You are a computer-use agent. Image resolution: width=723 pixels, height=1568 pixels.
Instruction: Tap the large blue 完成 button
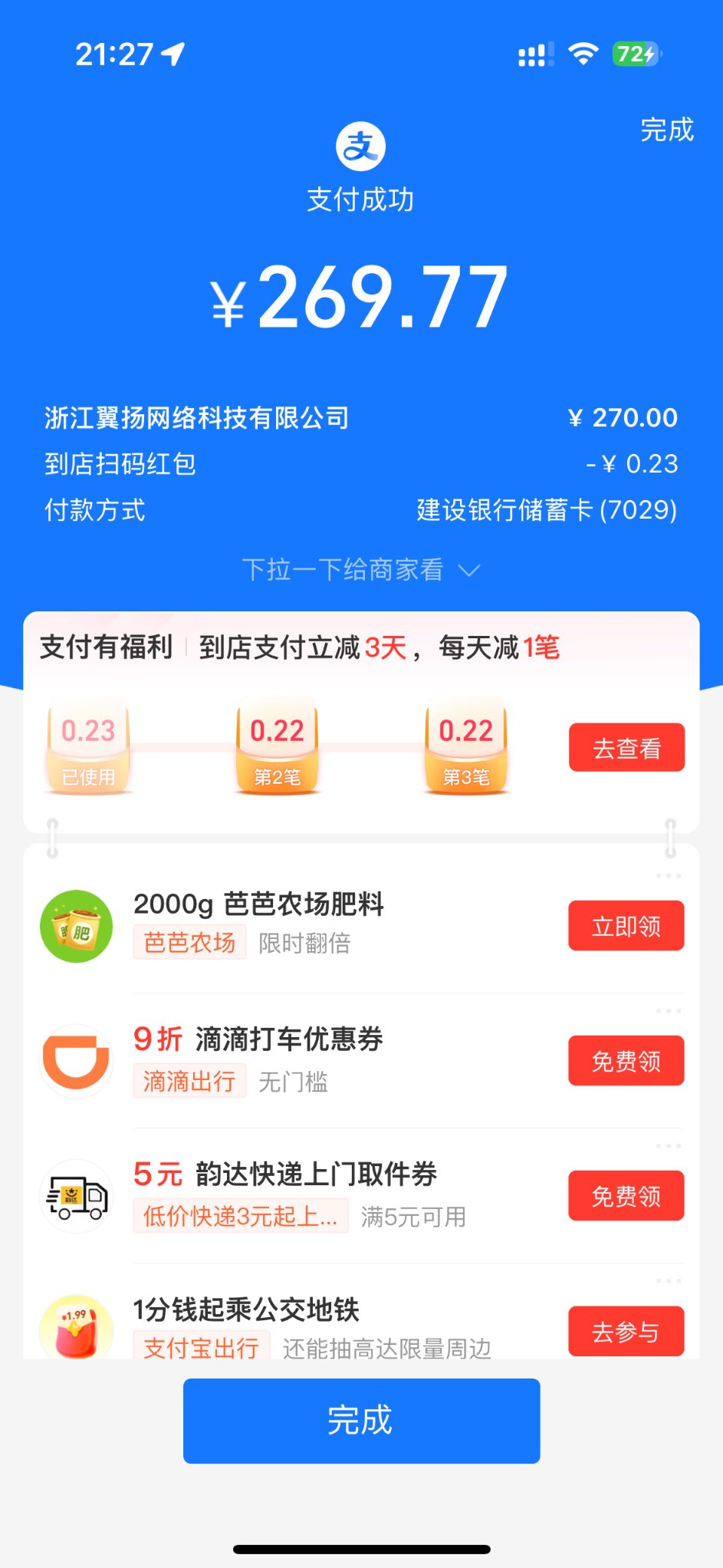361,1420
